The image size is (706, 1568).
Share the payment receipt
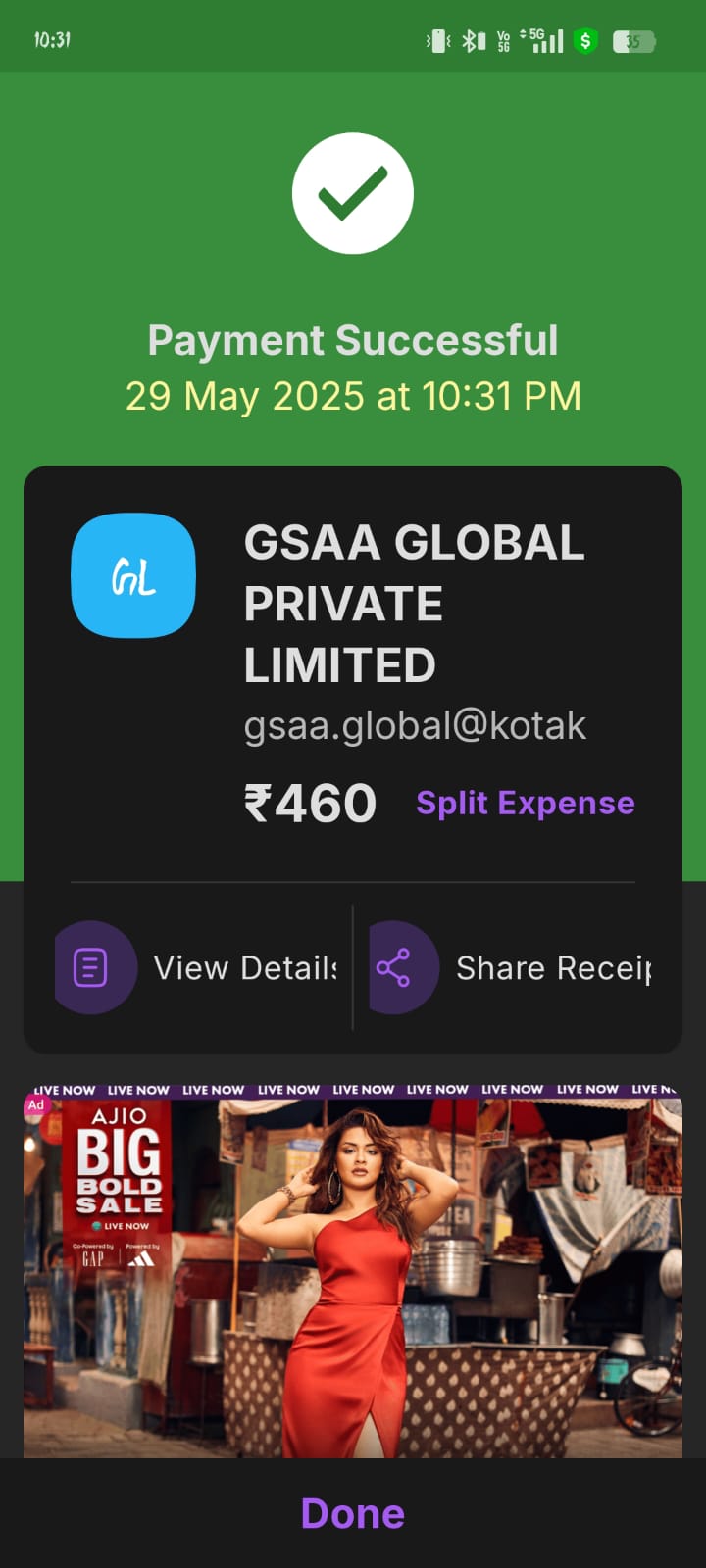click(x=510, y=967)
